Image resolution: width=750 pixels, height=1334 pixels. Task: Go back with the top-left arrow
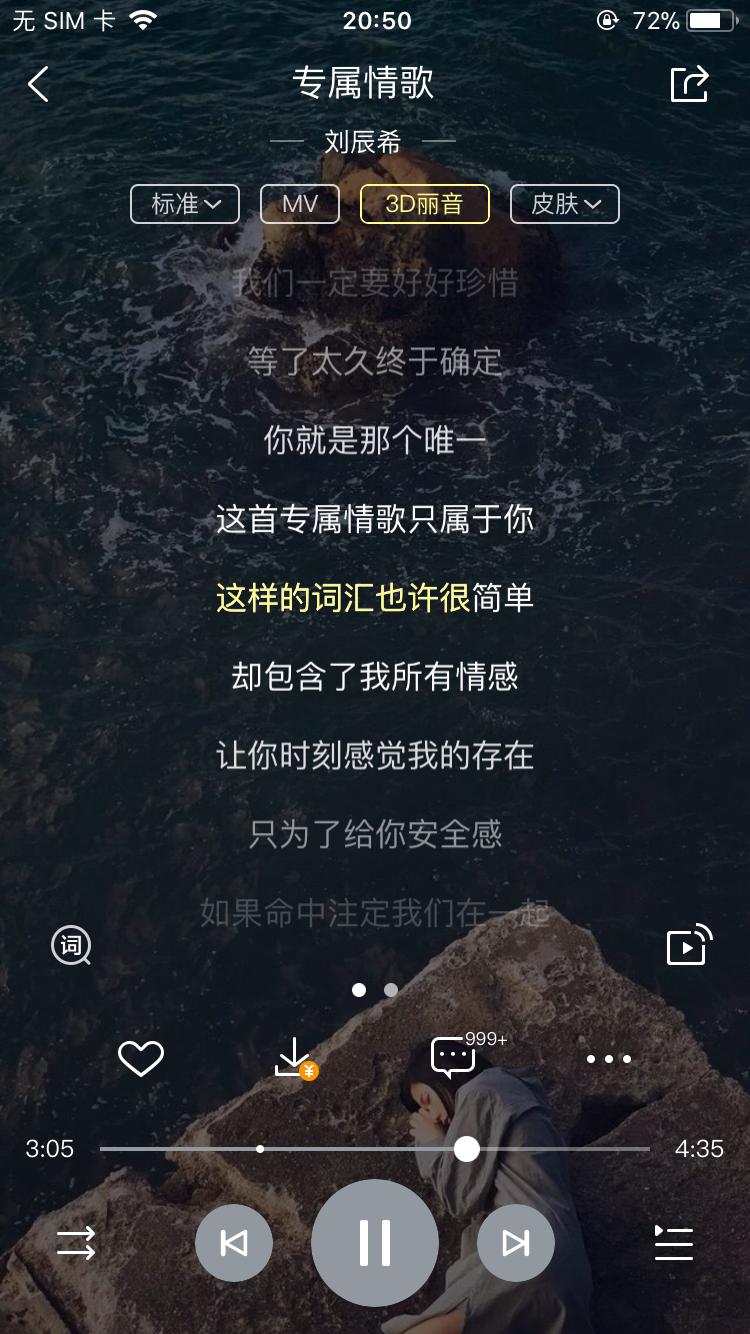coord(38,84)
